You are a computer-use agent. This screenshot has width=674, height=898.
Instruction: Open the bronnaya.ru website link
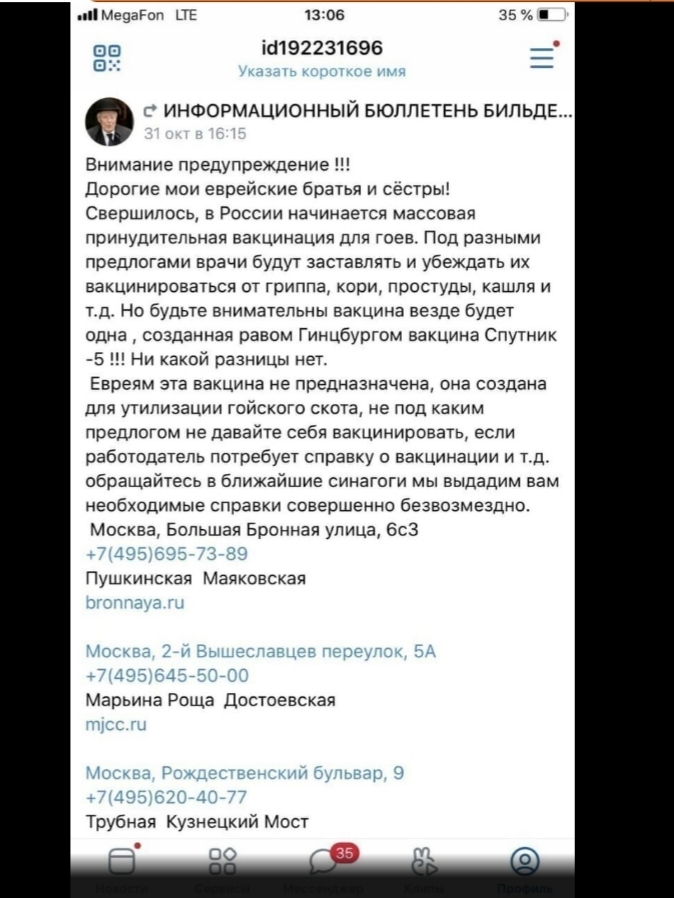click(x=135, y=602)
